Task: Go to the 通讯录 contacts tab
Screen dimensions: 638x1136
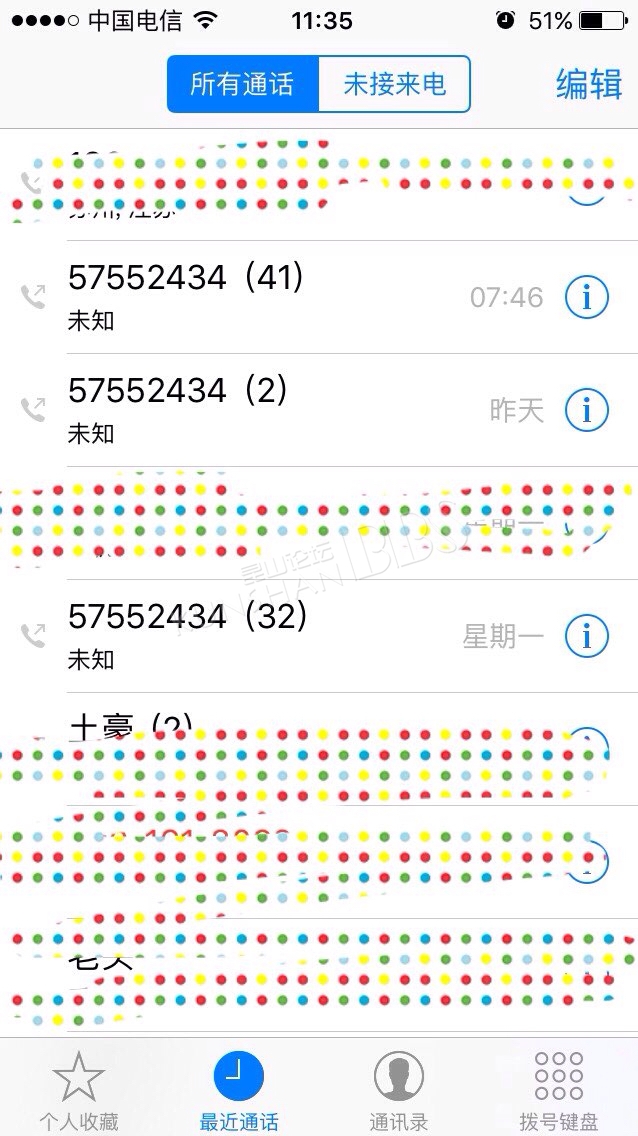Action: click(x=398, y=1089)
